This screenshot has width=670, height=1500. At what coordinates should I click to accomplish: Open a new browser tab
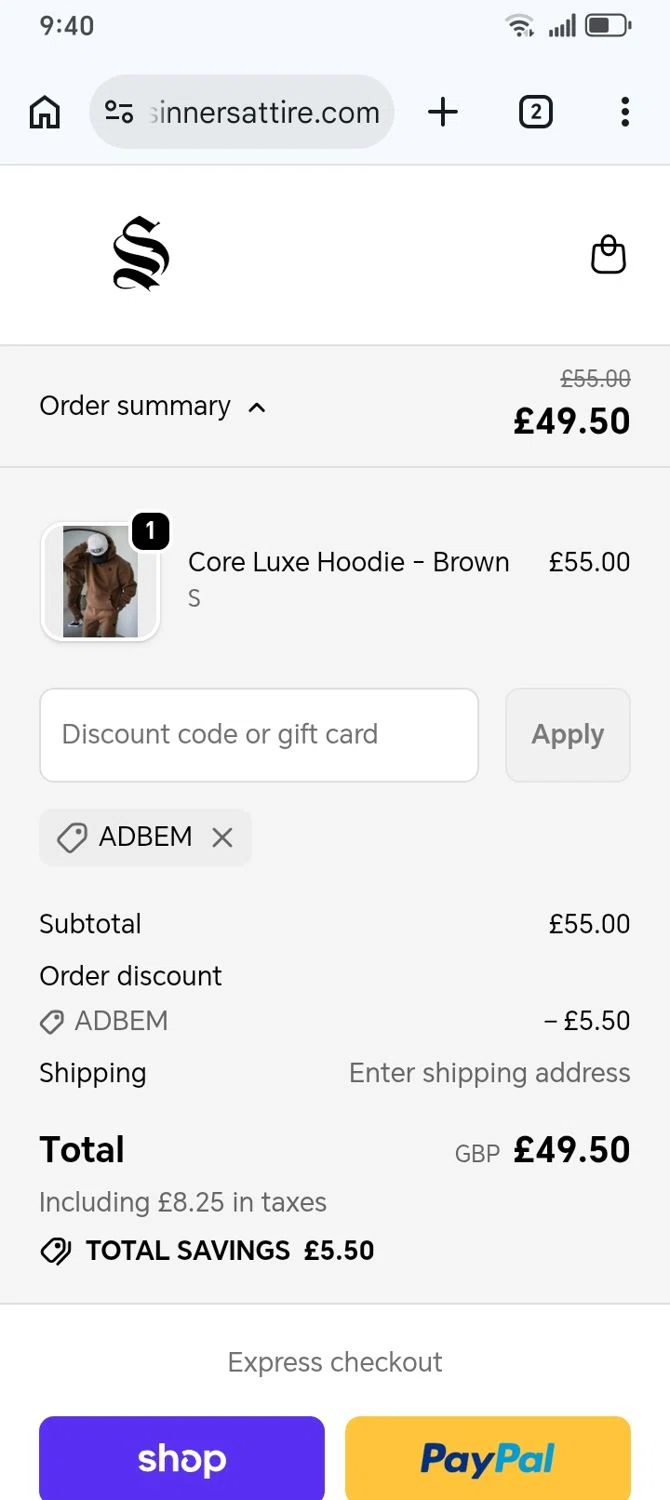(x=442, y=112)
